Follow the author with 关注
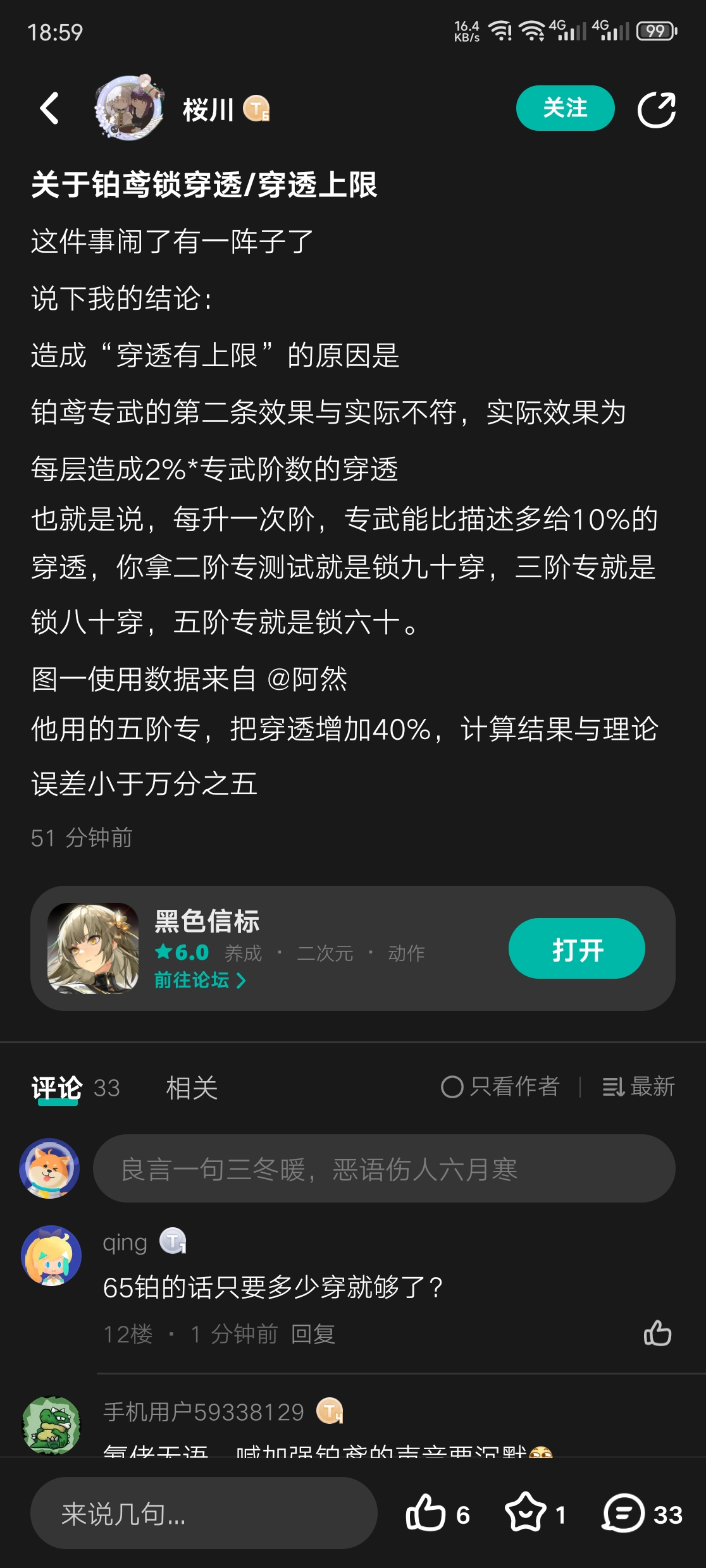This screenshot has width=706, height=1568. [565, 108]
